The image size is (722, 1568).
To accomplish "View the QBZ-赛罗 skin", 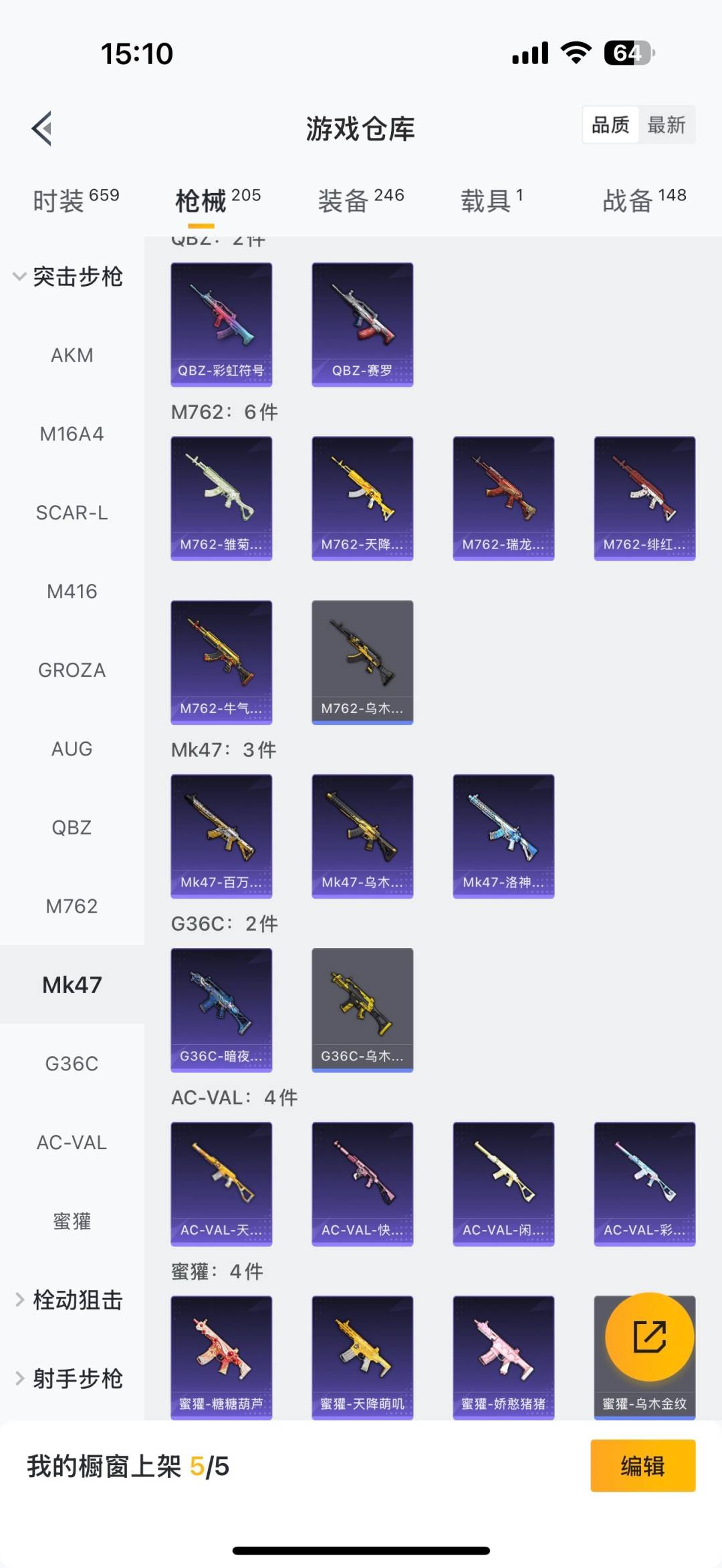I will pos(362,325).
